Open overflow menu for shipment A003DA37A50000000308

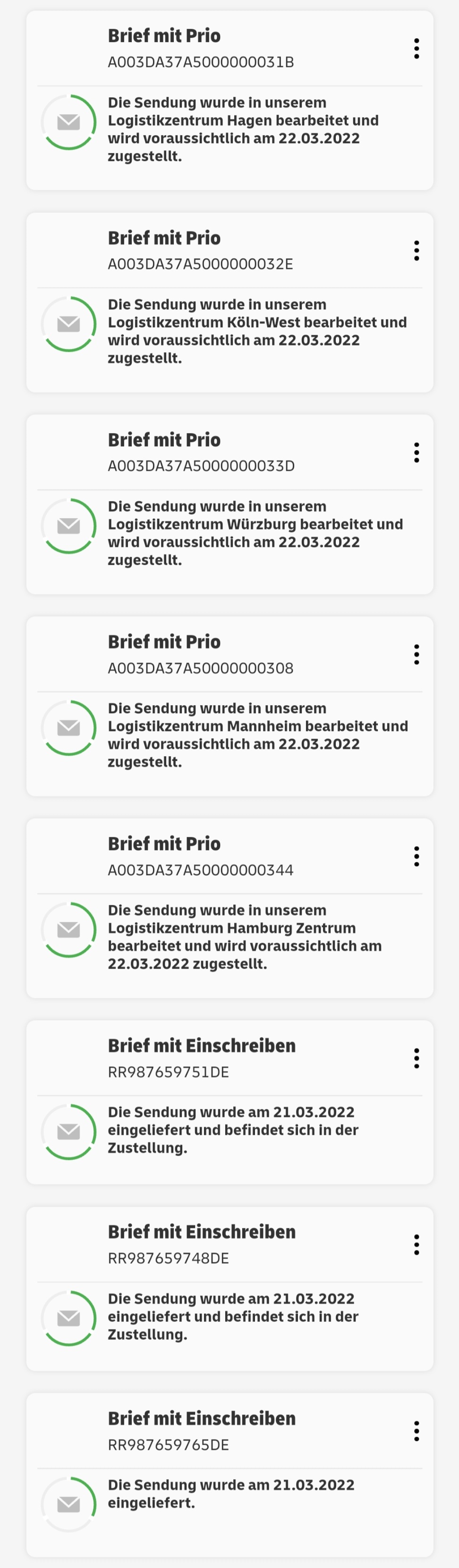[416, 654]
